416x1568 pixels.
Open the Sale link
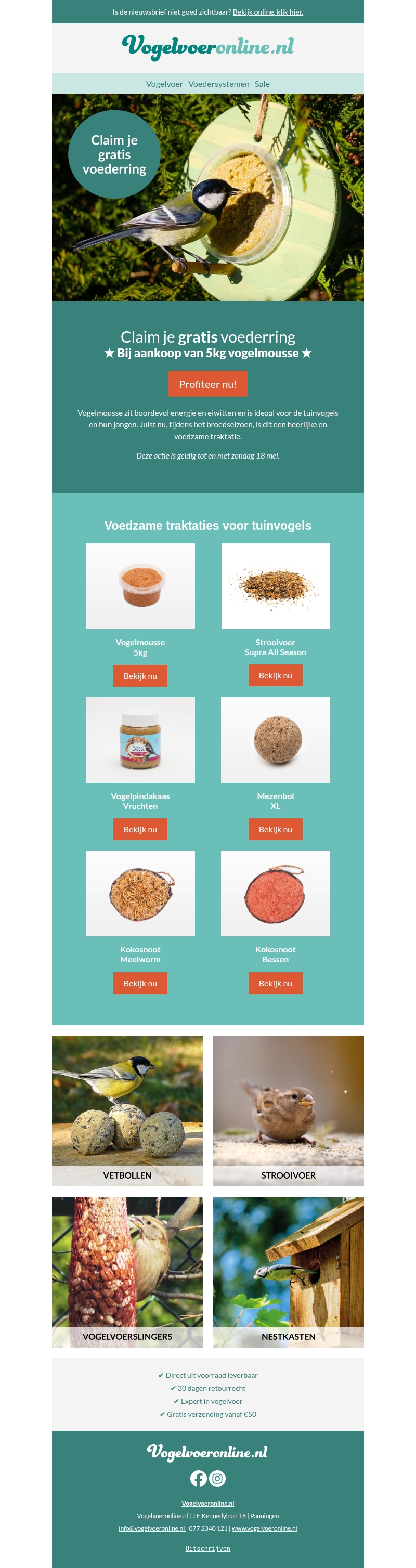(262, 84)
